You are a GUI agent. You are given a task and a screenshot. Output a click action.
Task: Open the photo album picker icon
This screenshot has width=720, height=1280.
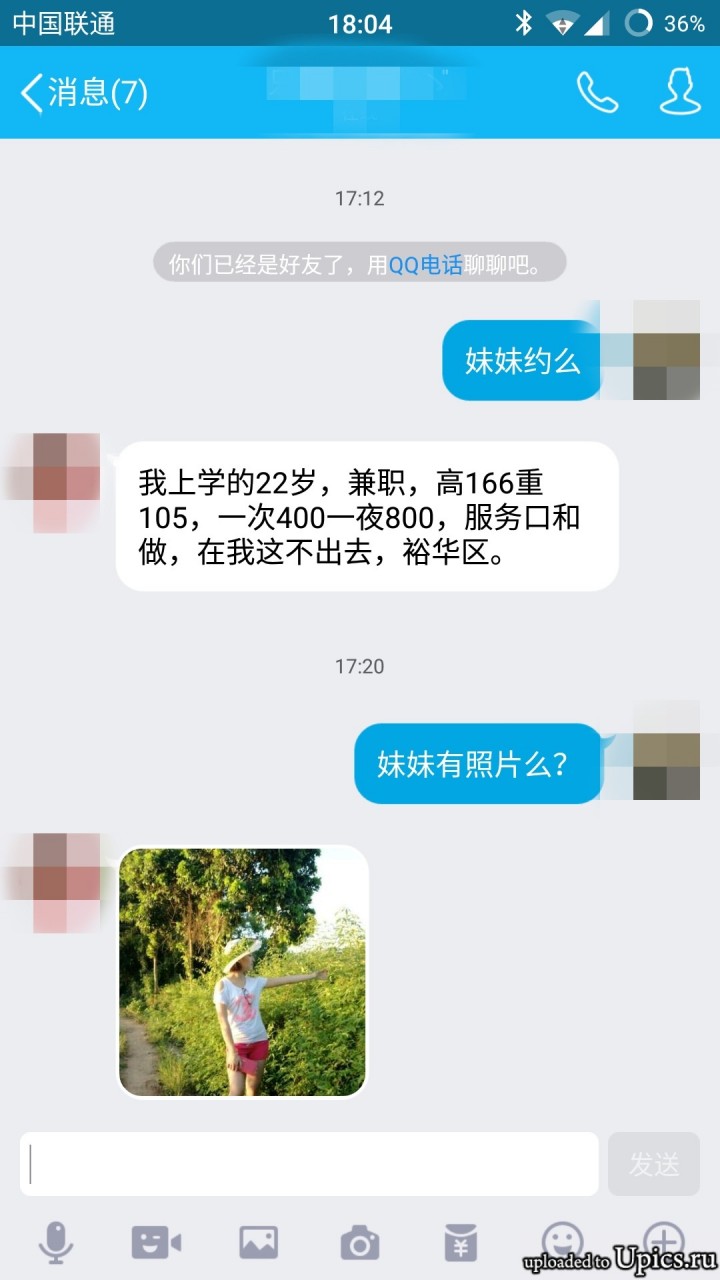[x=258, y=1243]
